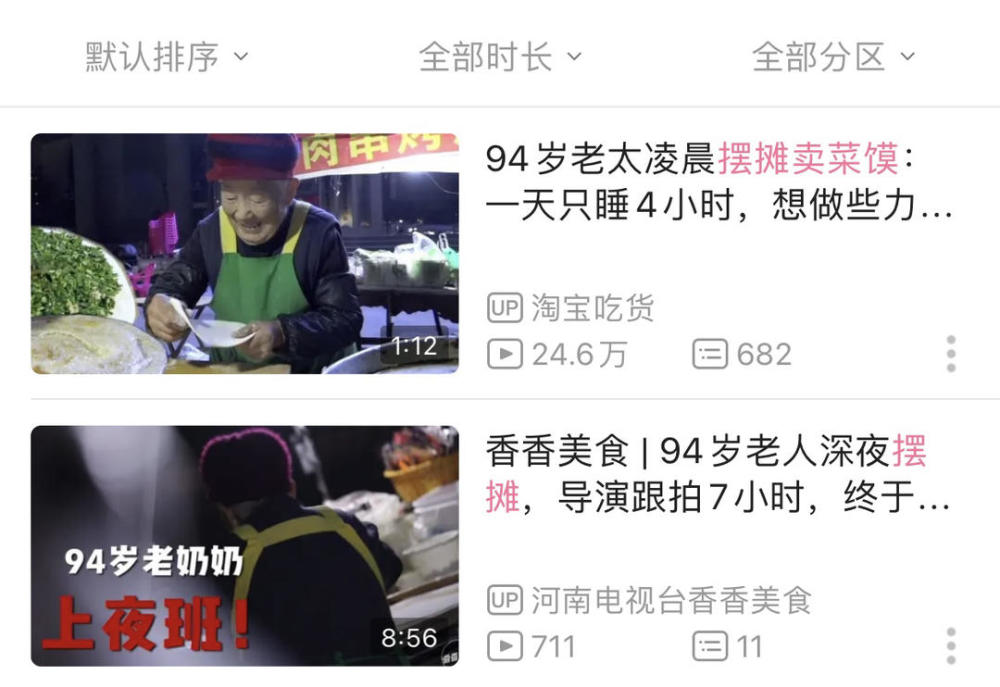
Task: Expand the 默认排序 sort dropdown
Action: point(166,57)
